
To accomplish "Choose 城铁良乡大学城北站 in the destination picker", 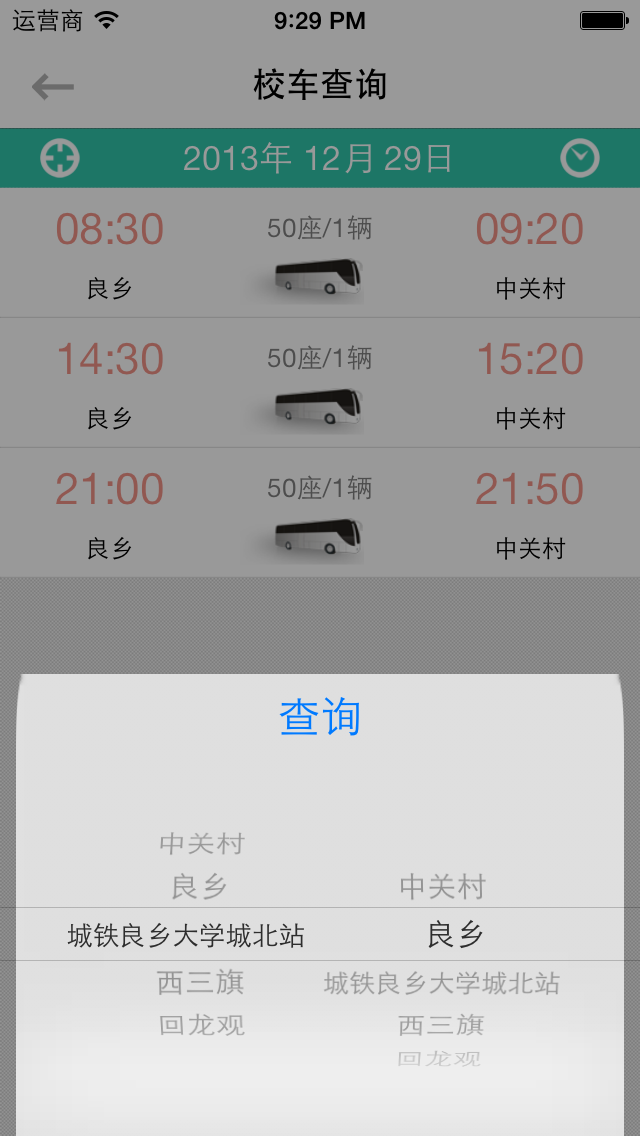I will pyautogui.click(x=442, y=983).
